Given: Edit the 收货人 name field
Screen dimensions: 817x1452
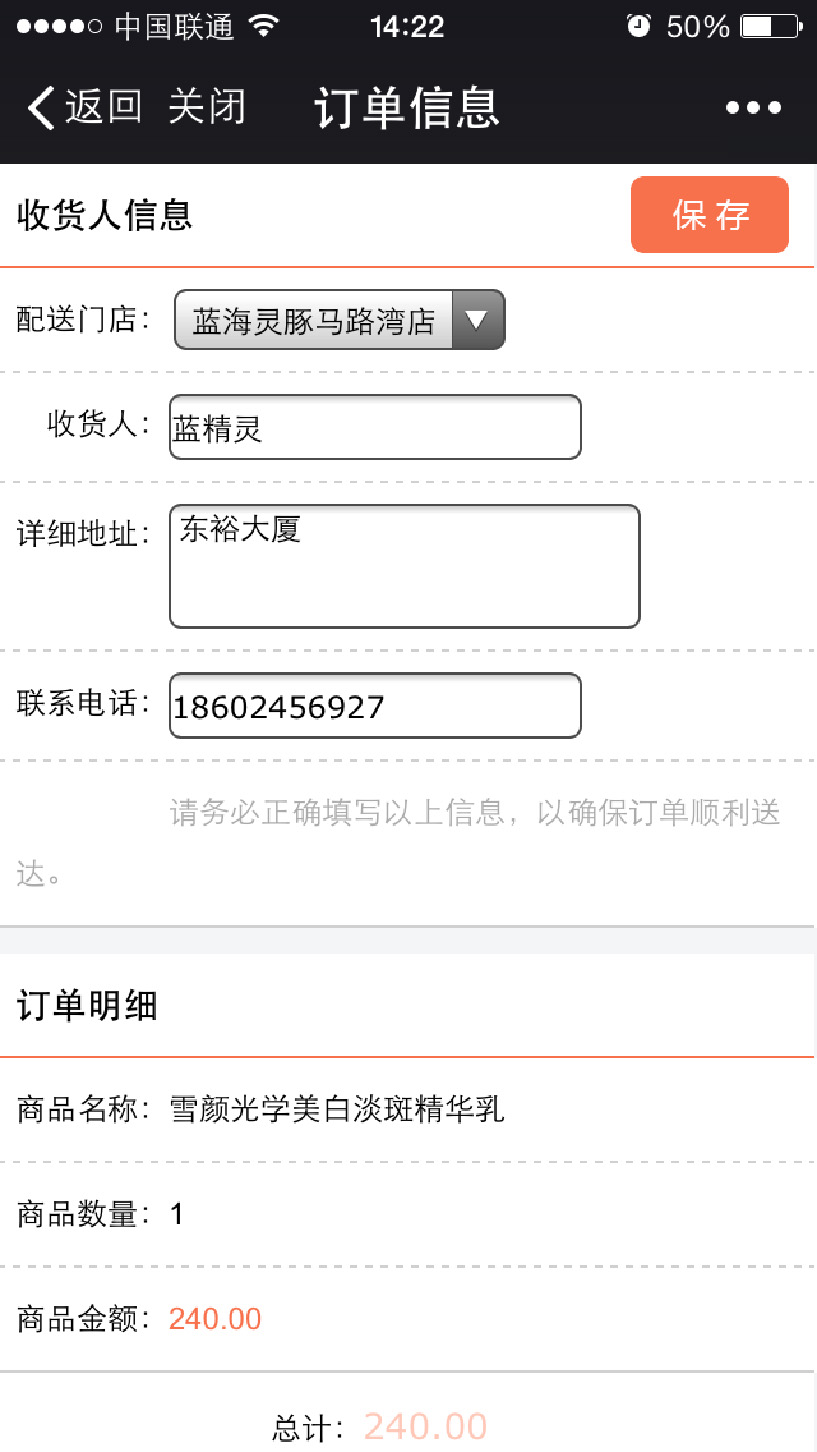Looking at the screenshot, I should [375, 427].
